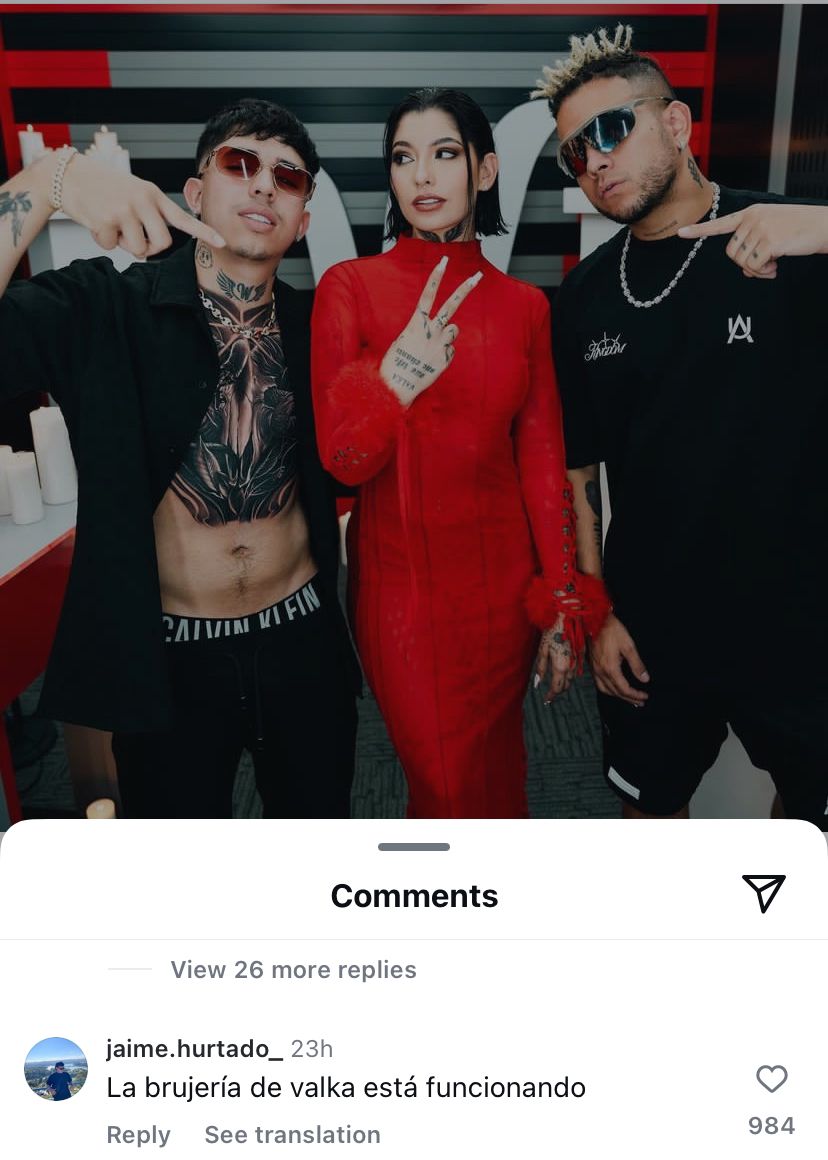Share the post via the paper plane icon
The height and width of the screenshot is (1160, 828).
coord(763,893)
